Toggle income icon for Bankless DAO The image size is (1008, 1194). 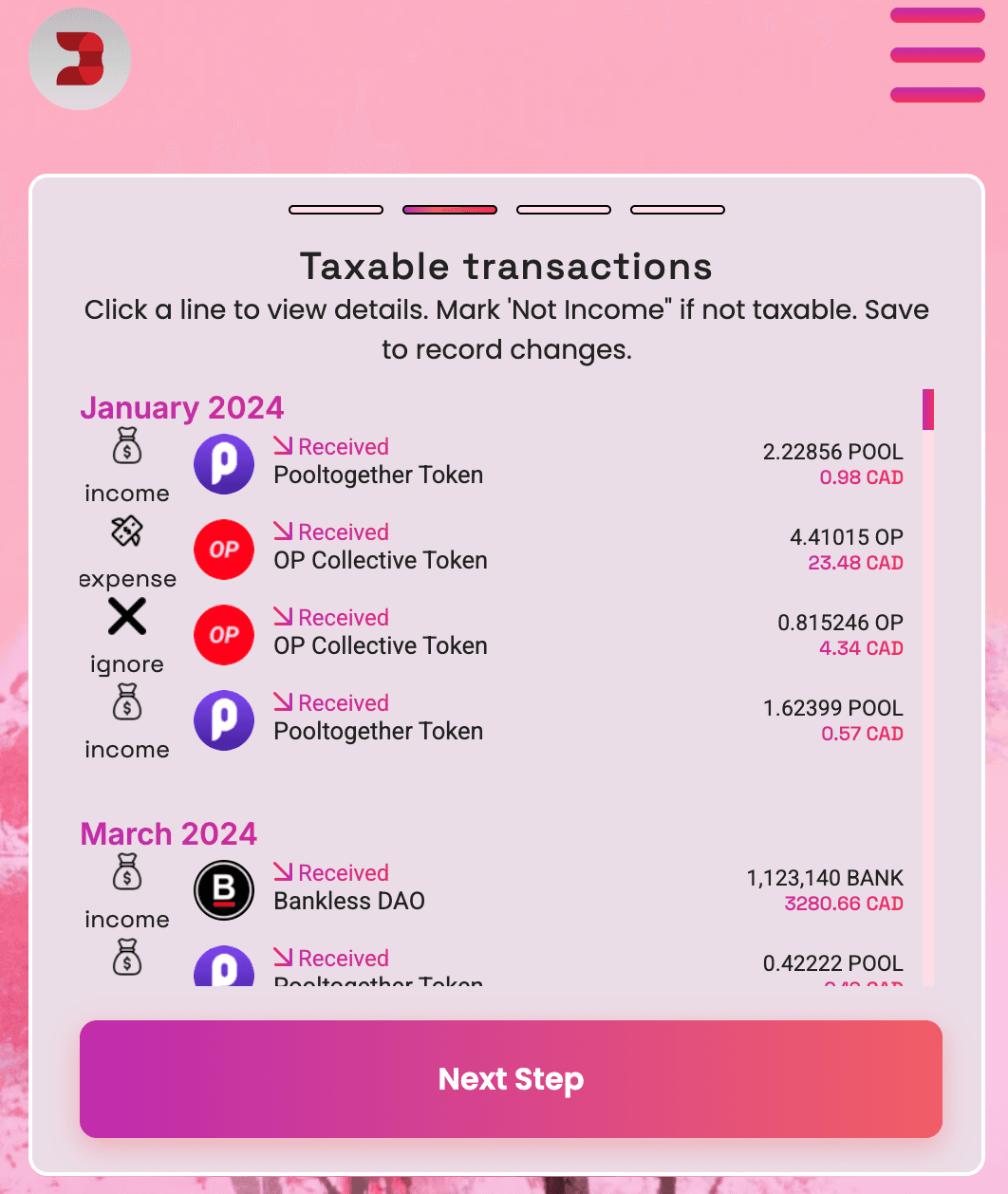[x=127, y=890]
